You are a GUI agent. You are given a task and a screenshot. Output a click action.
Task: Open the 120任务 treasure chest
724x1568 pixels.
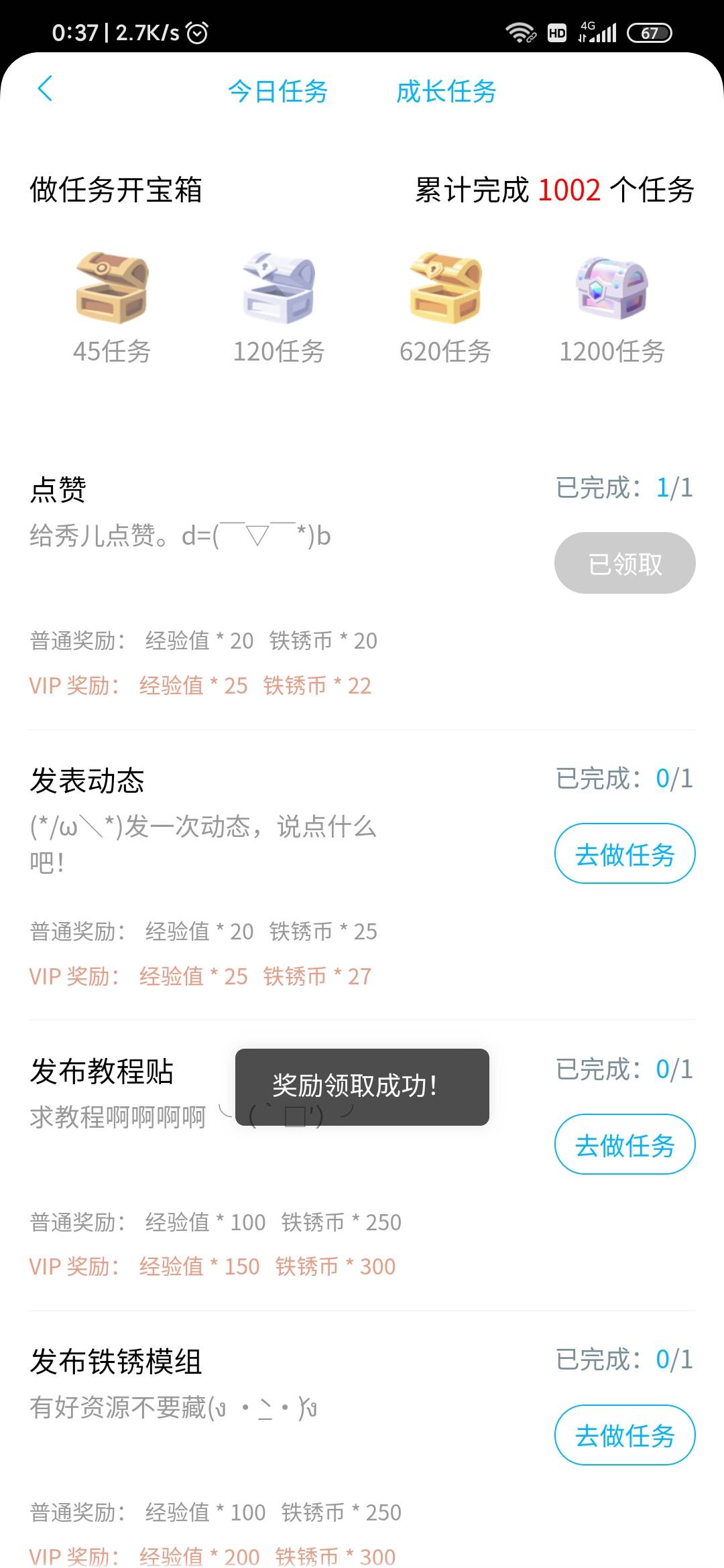278,288
